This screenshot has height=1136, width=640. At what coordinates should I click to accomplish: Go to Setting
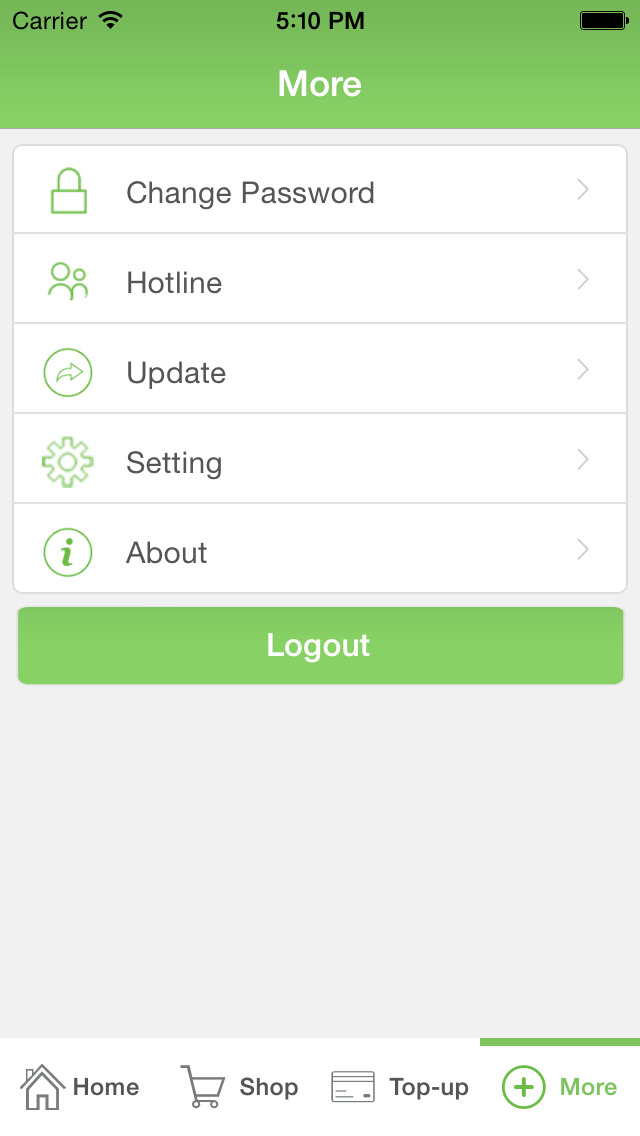[320, 459]
